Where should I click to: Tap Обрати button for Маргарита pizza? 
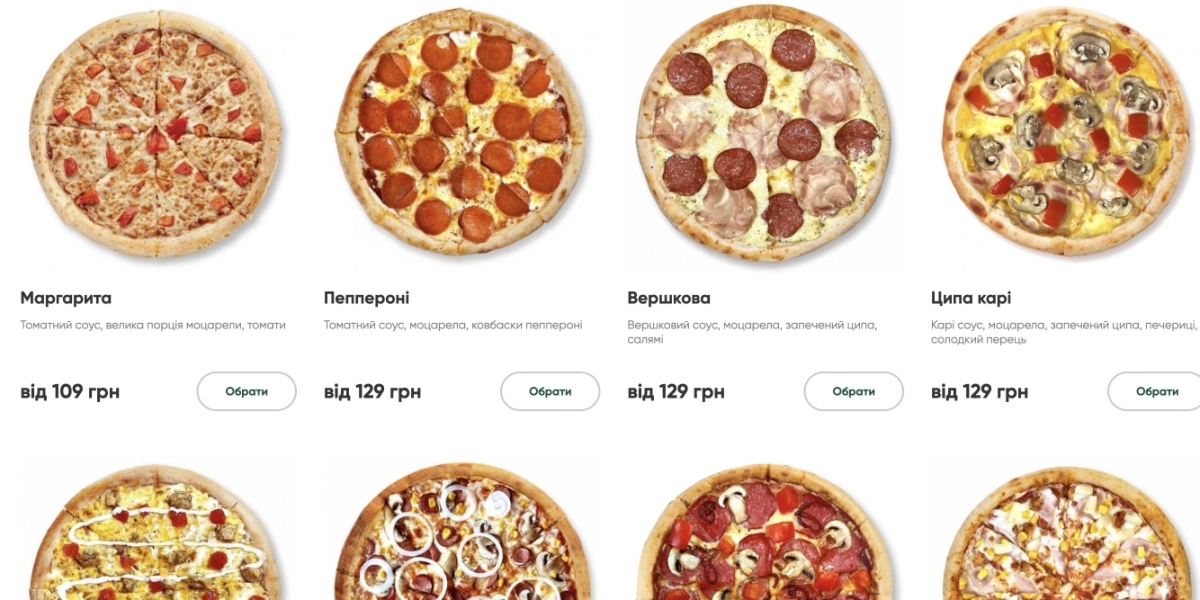click(246, 391)
